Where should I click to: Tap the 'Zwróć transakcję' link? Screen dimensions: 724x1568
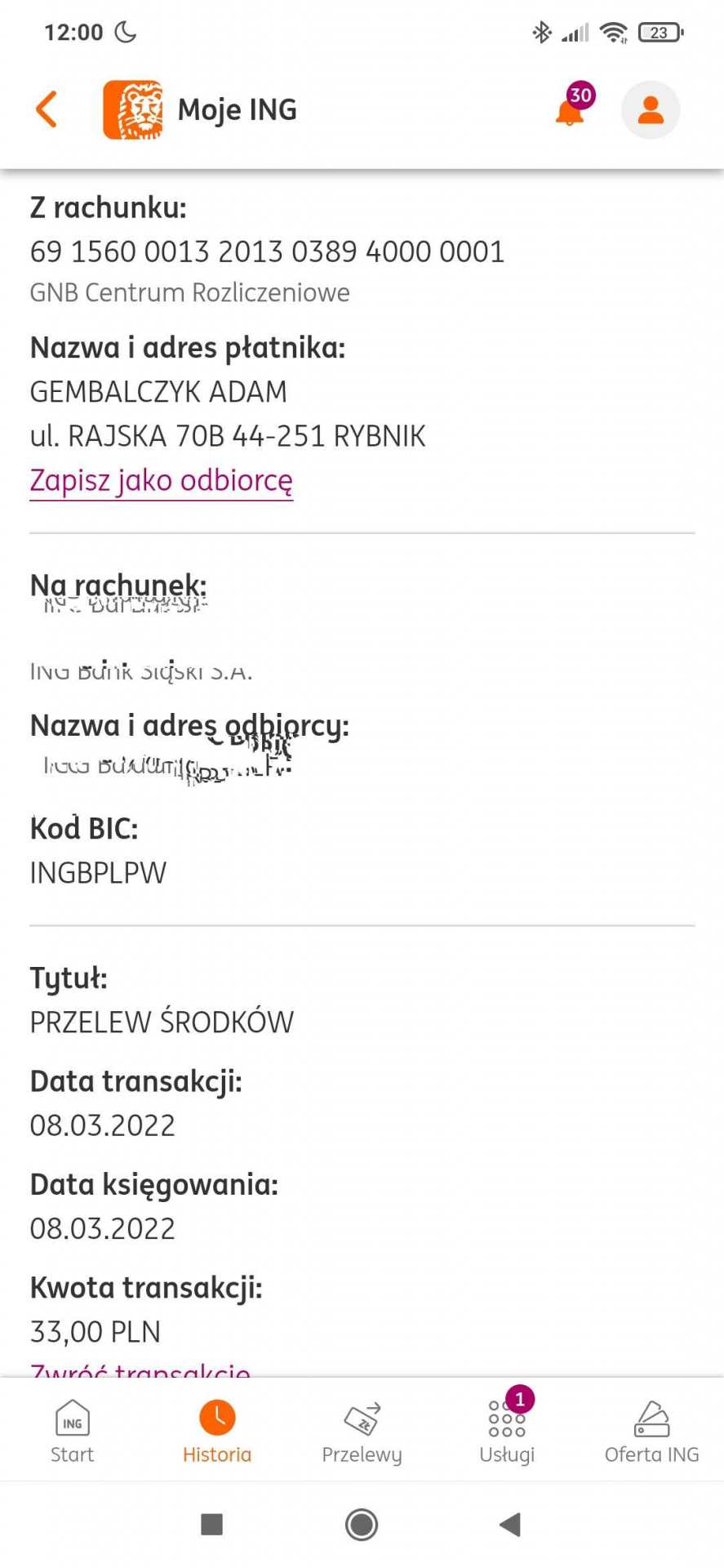click(x=140, y=1370)
